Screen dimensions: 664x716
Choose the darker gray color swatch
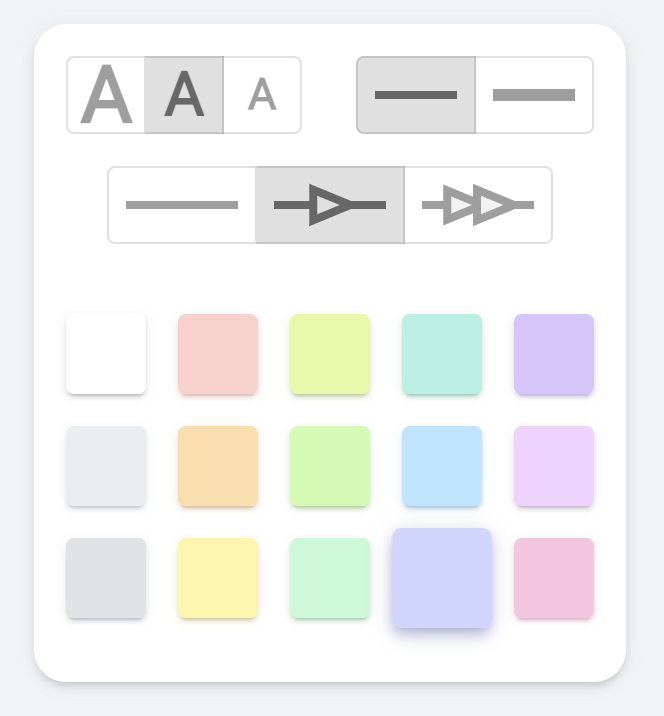click(106, 578)
